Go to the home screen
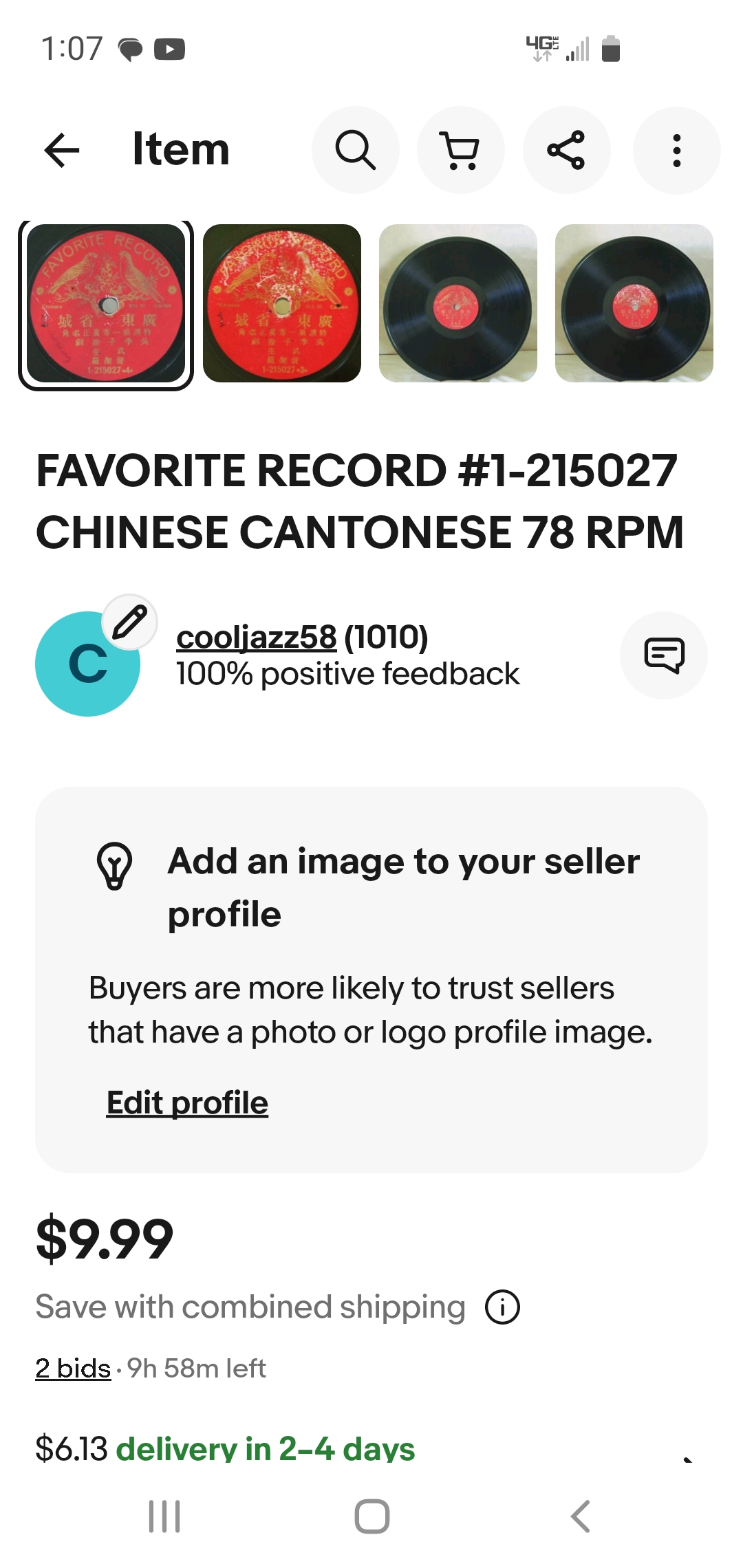The height and width of the screenshot is (1568, 743). (x=372, y=1516)
